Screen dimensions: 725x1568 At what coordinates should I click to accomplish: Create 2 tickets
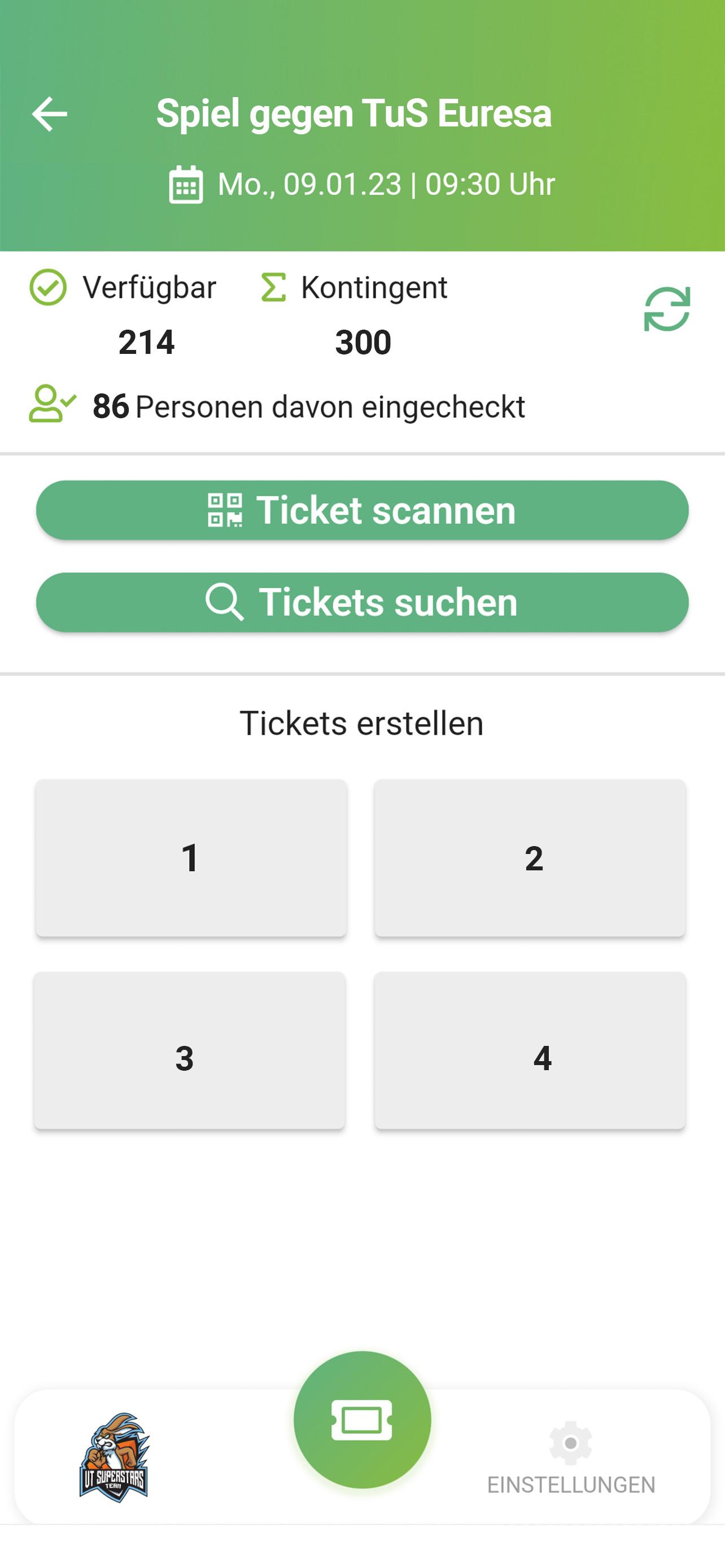click(530, 857)
